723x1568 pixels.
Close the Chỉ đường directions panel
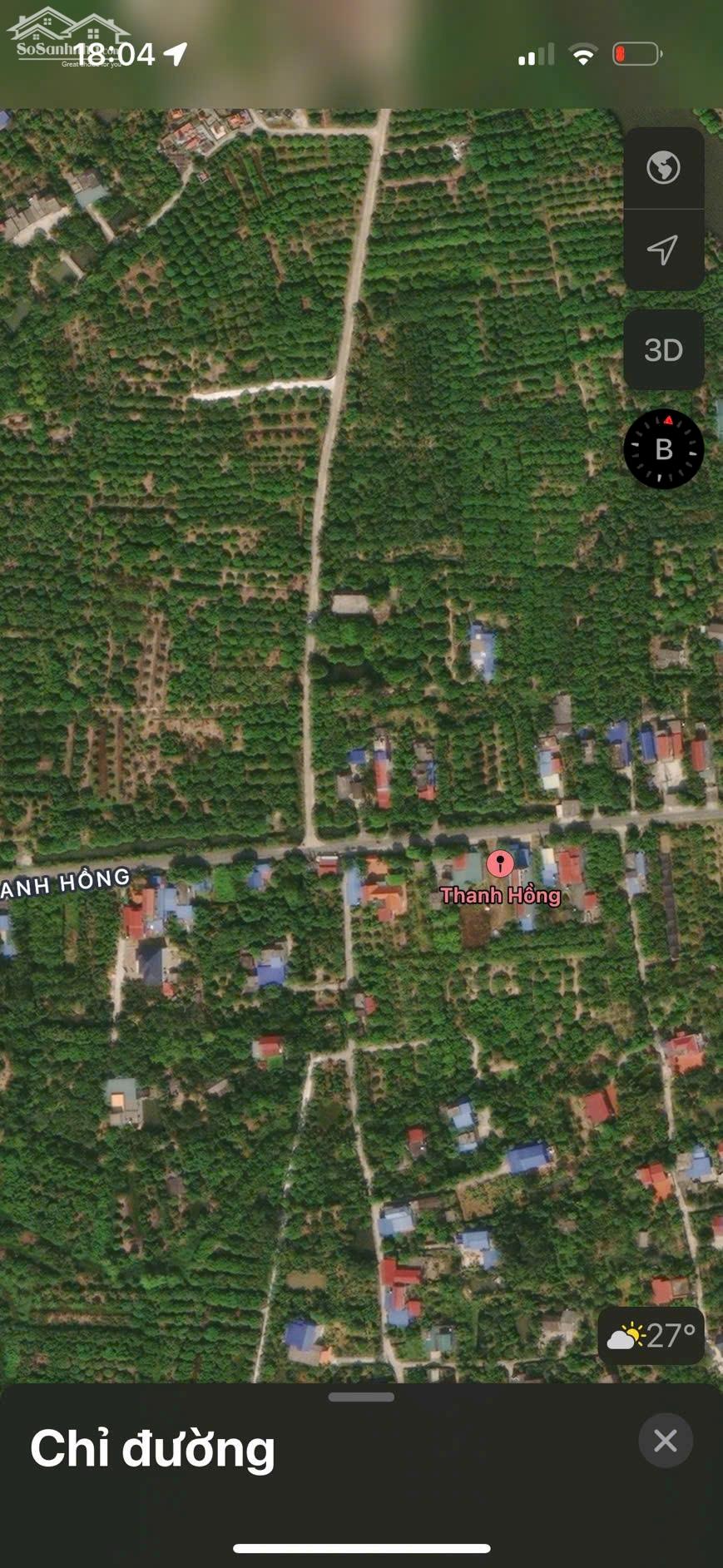pyautogui.click(x=665, y=1441)
